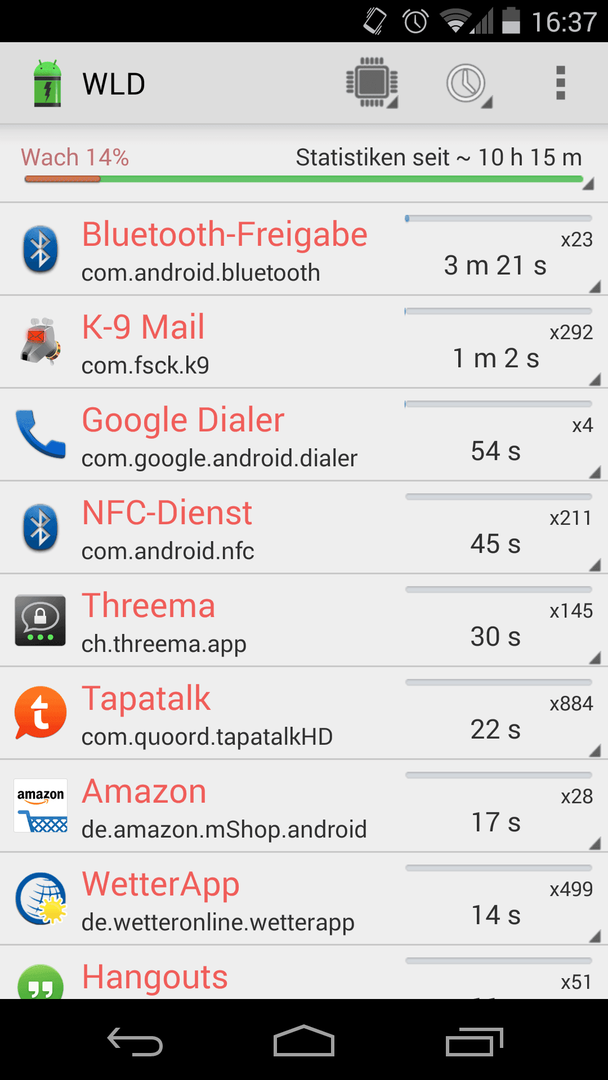Open the overflow menu

coord(560,84)
